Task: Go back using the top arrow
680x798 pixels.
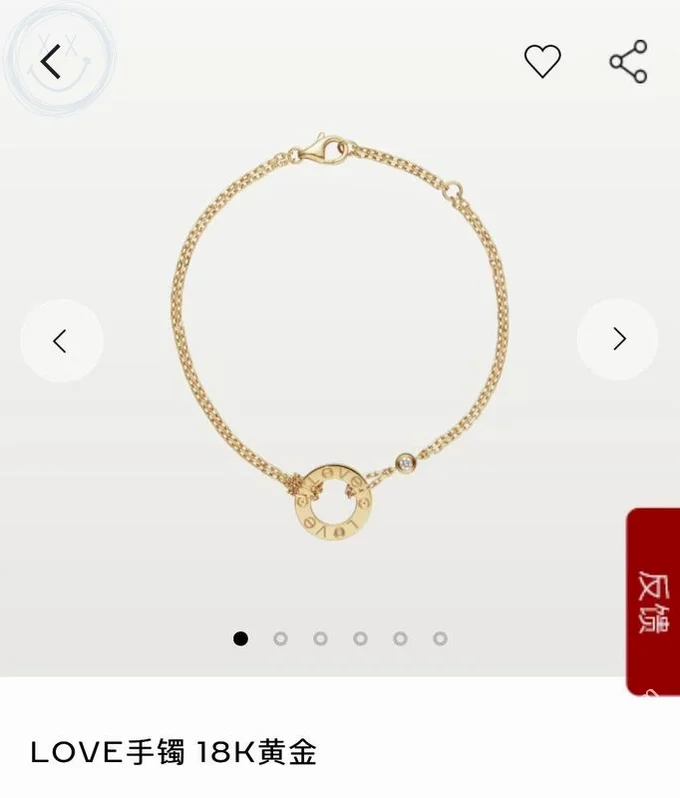Action: tap(50, 63)
